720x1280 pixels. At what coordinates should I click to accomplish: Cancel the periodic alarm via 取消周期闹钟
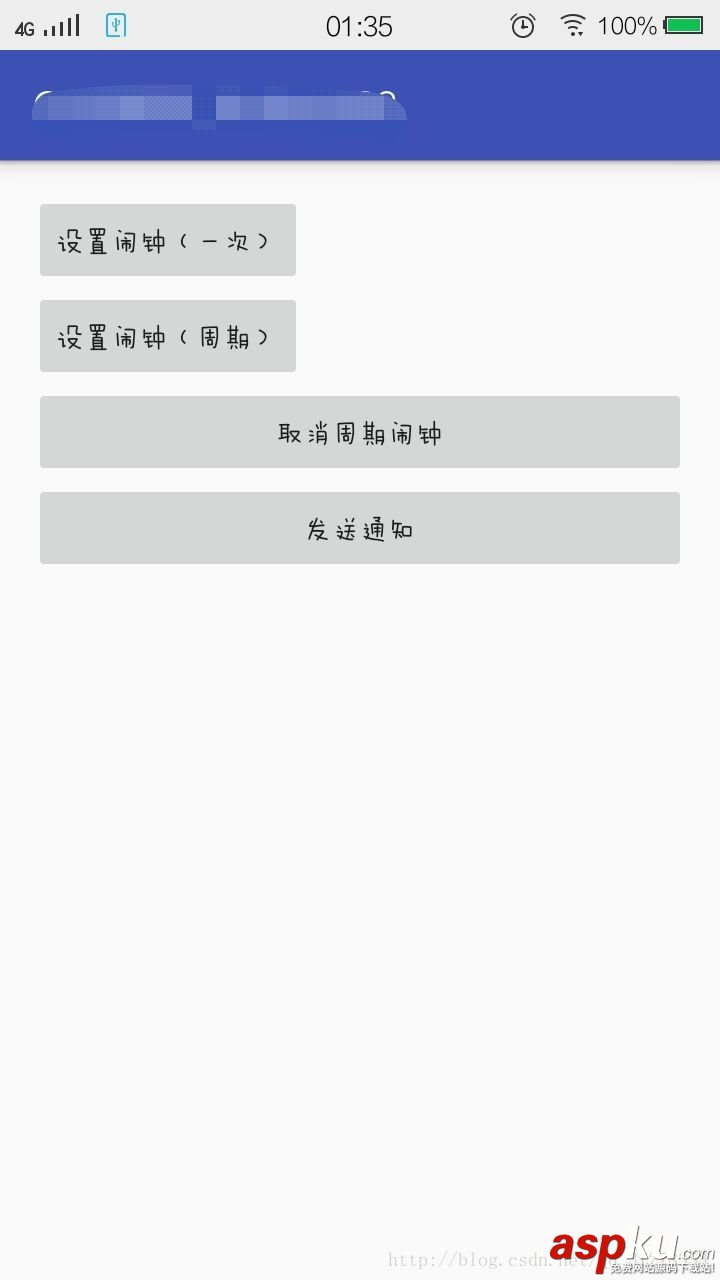(360, 432)
